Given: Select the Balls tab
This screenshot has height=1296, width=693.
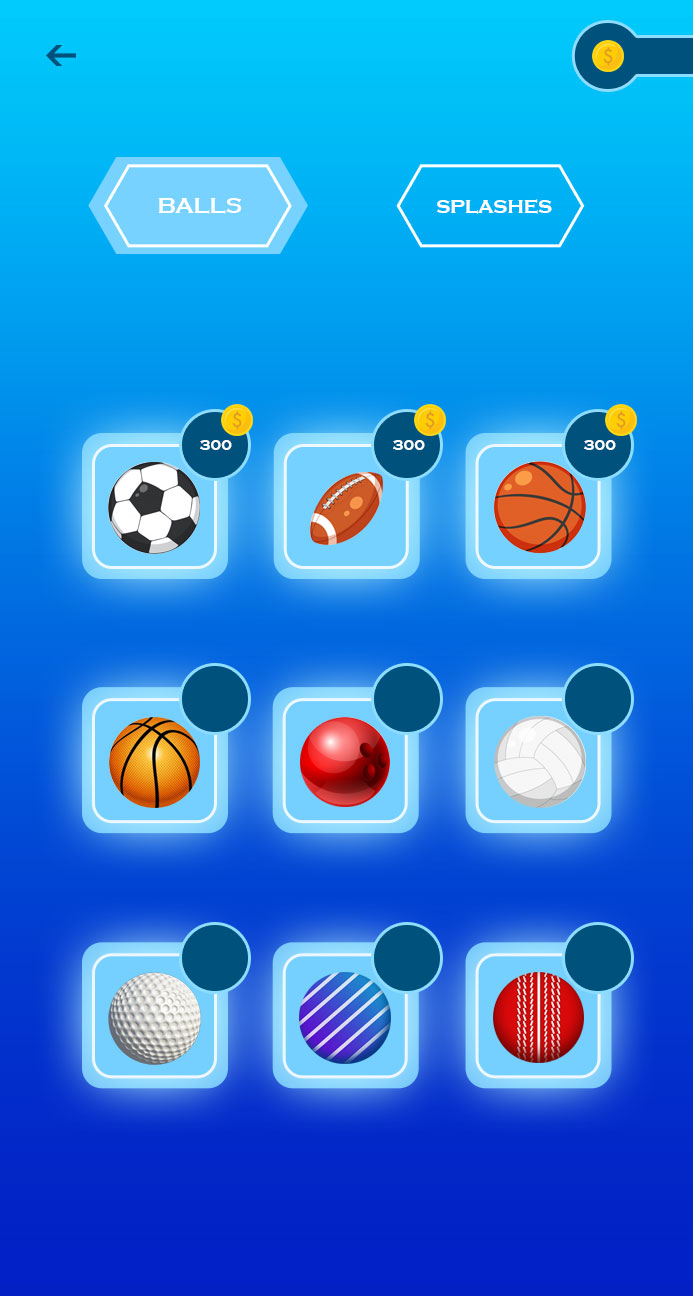Looking at the screenshot, I should [198, 206].
